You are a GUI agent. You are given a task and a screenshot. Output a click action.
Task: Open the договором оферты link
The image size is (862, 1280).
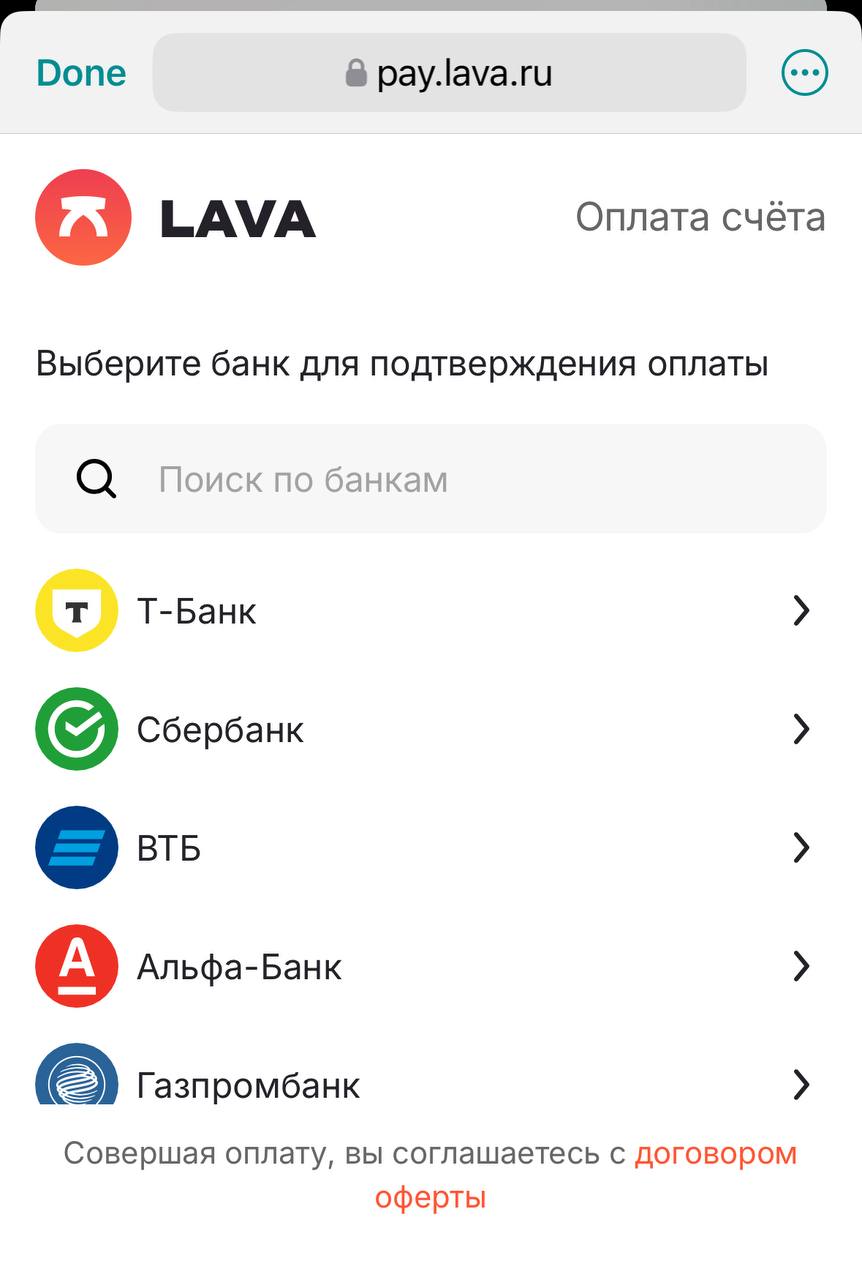tap(715, 1154)
